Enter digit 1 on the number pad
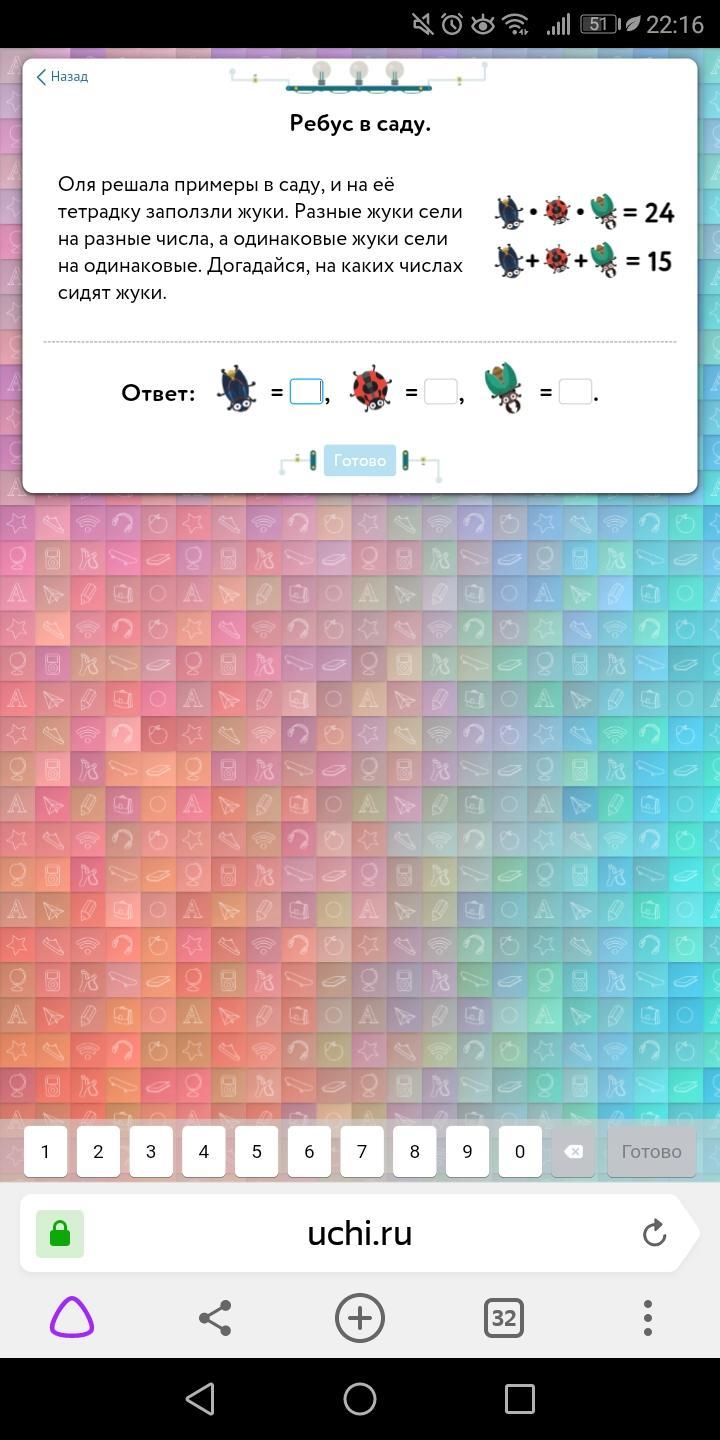This screenshot has height=1440, width=720. coord(45,1152)
